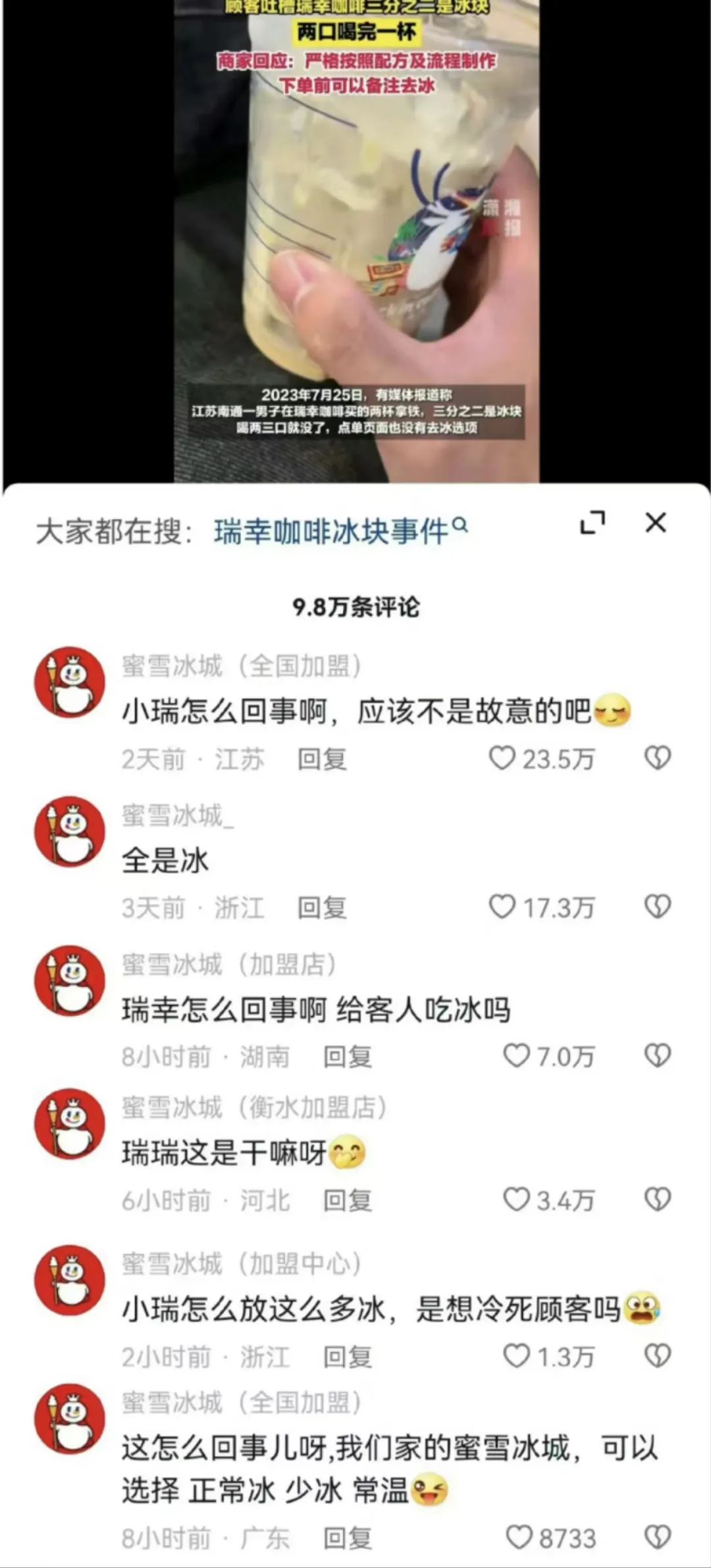Like the comment 瑞瑞这是干嘛呀
This screenshot has height=1568, width=711.
[x=516, y=1199]
